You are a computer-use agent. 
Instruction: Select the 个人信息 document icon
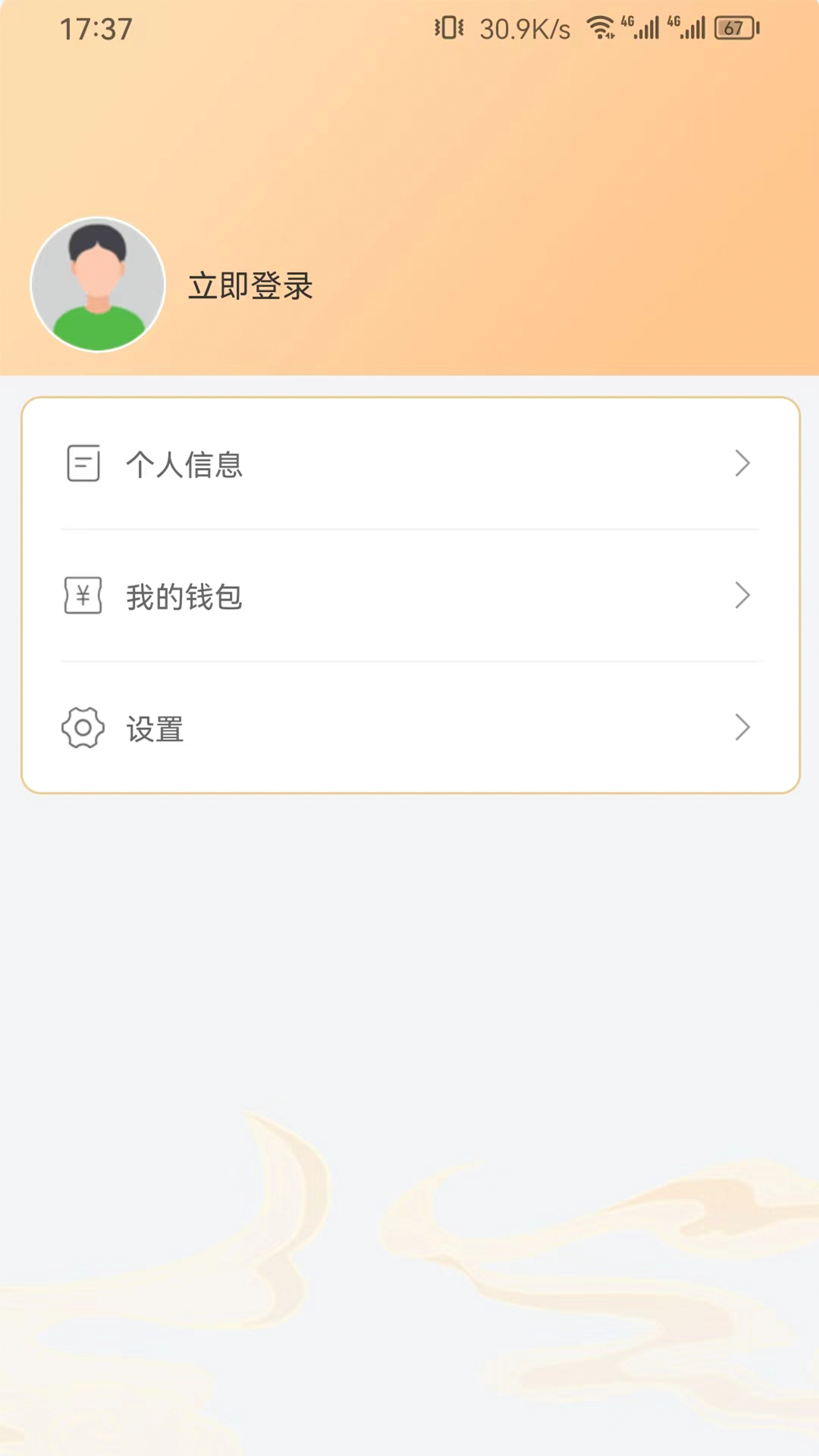[83, 464]
